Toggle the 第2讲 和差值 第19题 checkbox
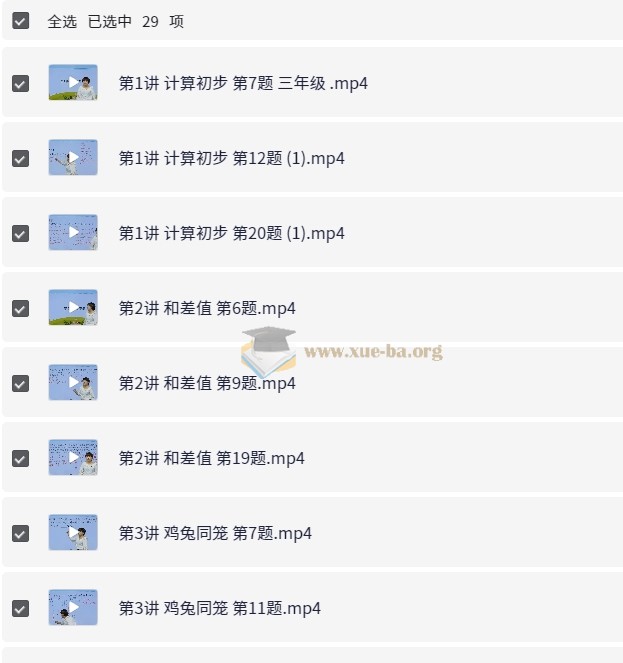 tap(20, 458)
